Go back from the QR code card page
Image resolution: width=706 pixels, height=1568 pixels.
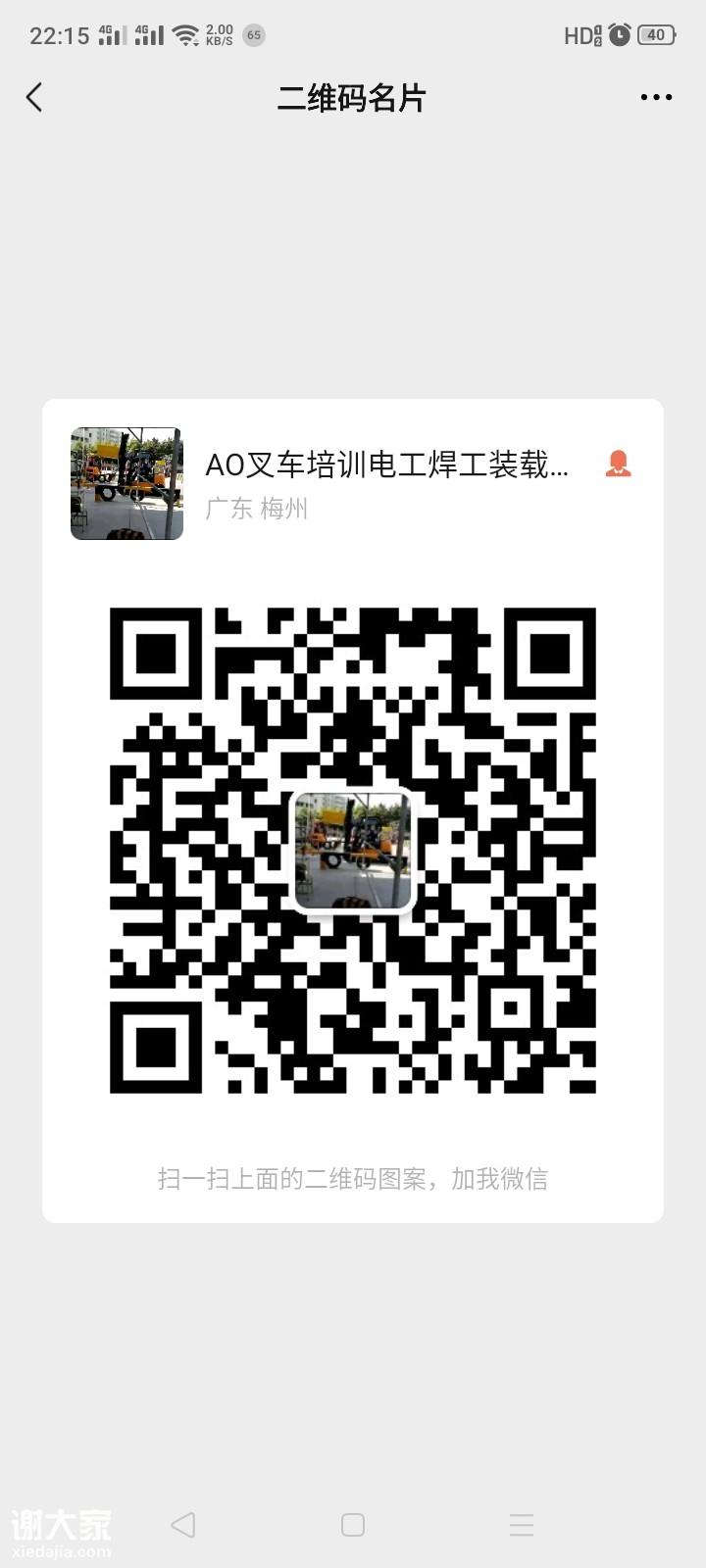coord(34,97)
